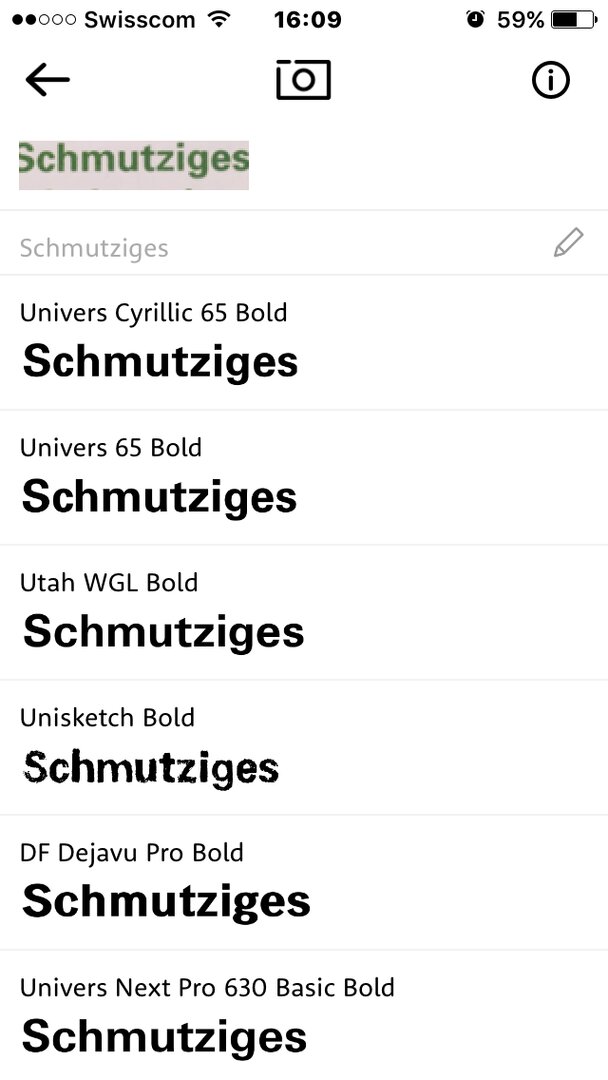Screen dimensions: 608x1080
Task: Open DF Dejavu Pro Bold
Action: [304, 882]
